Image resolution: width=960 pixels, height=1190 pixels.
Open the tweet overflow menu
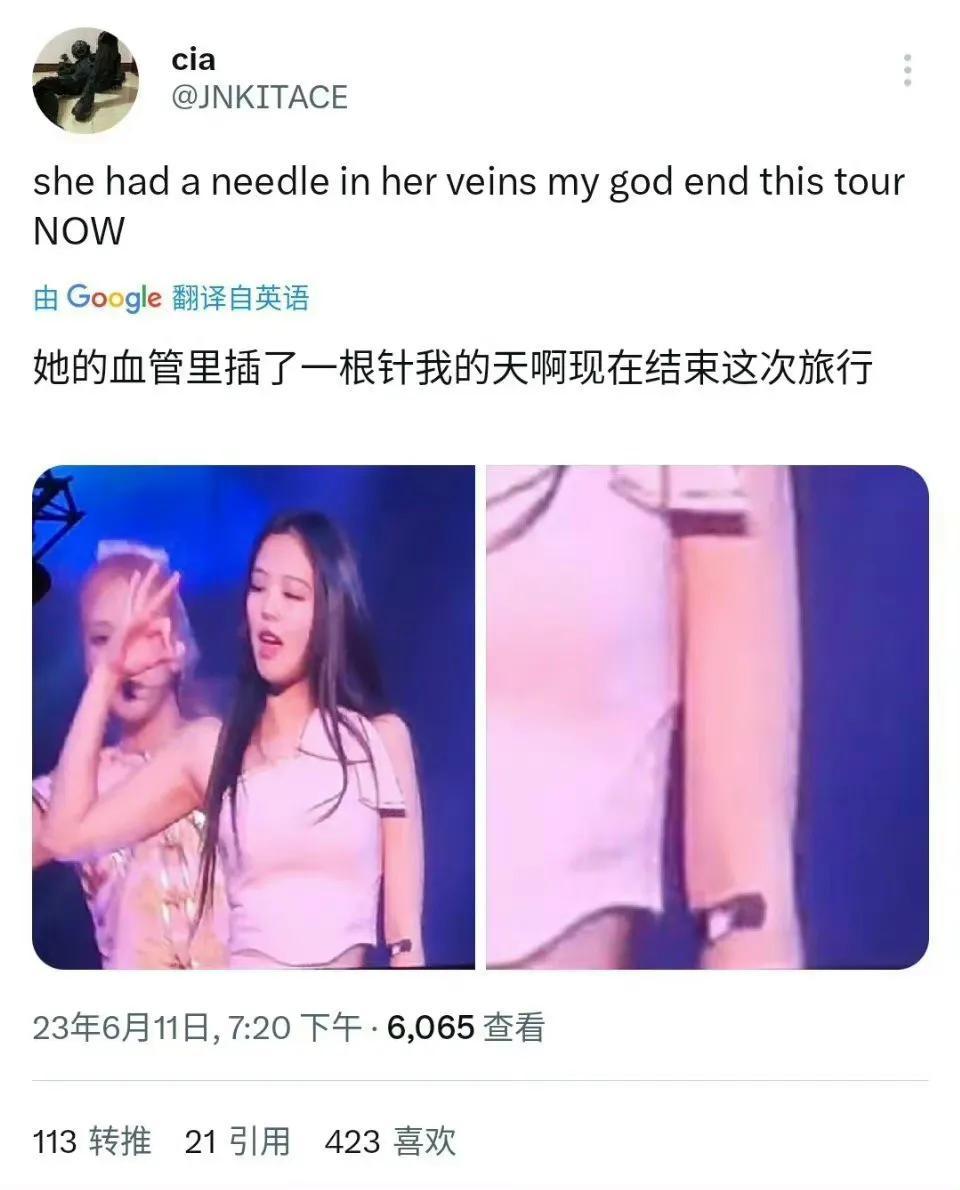906,71
